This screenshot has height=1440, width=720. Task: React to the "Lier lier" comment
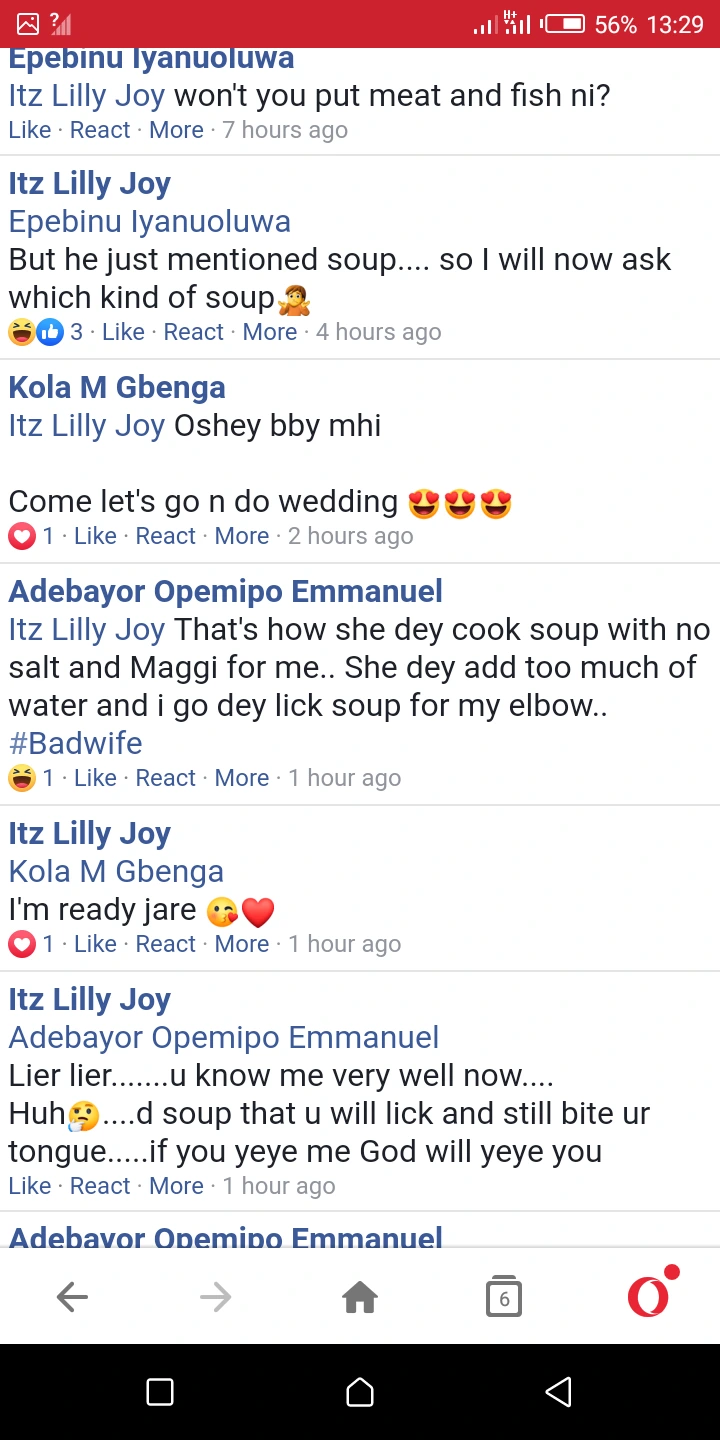(x=100, y=1186)
